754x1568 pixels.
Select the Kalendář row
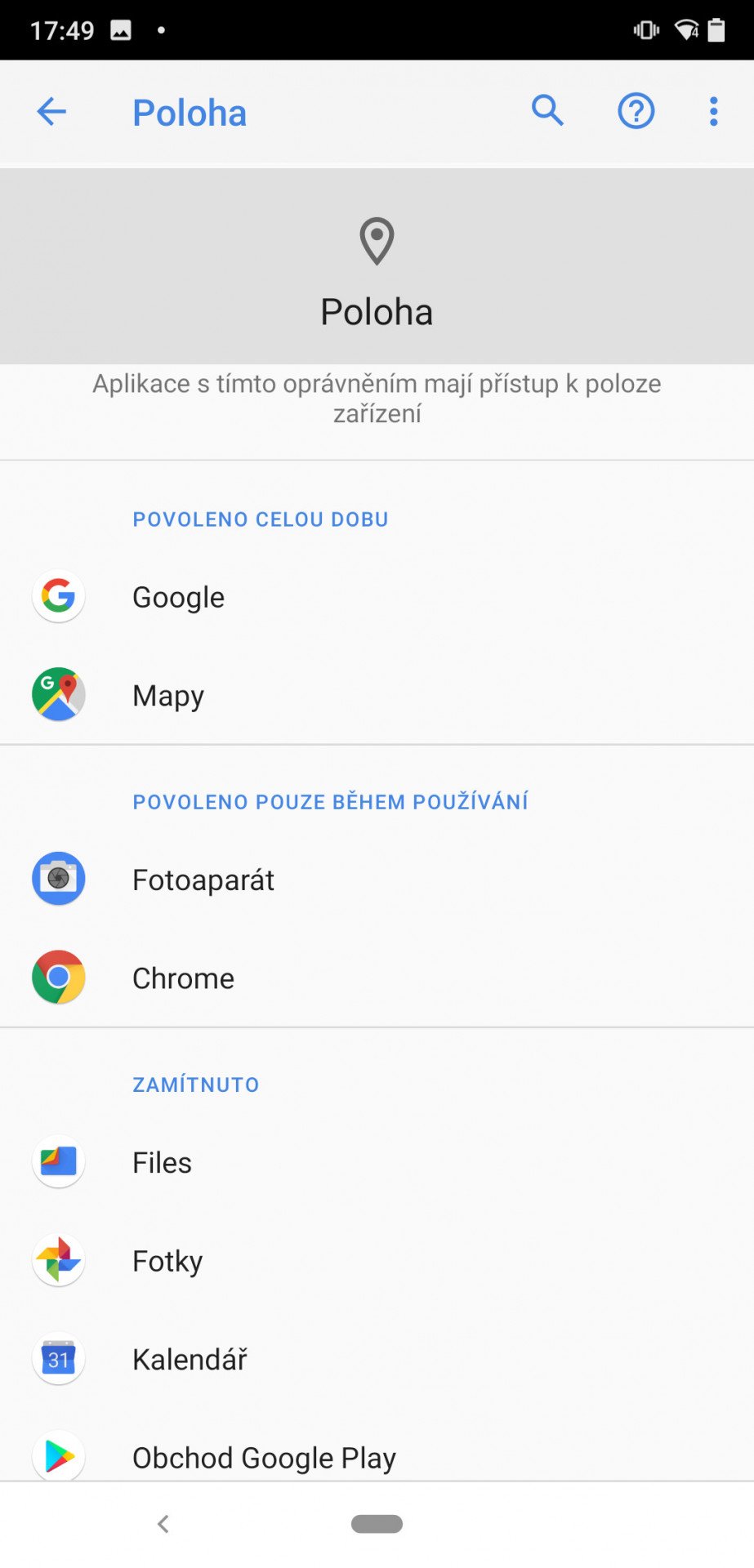coord(377,1359)
